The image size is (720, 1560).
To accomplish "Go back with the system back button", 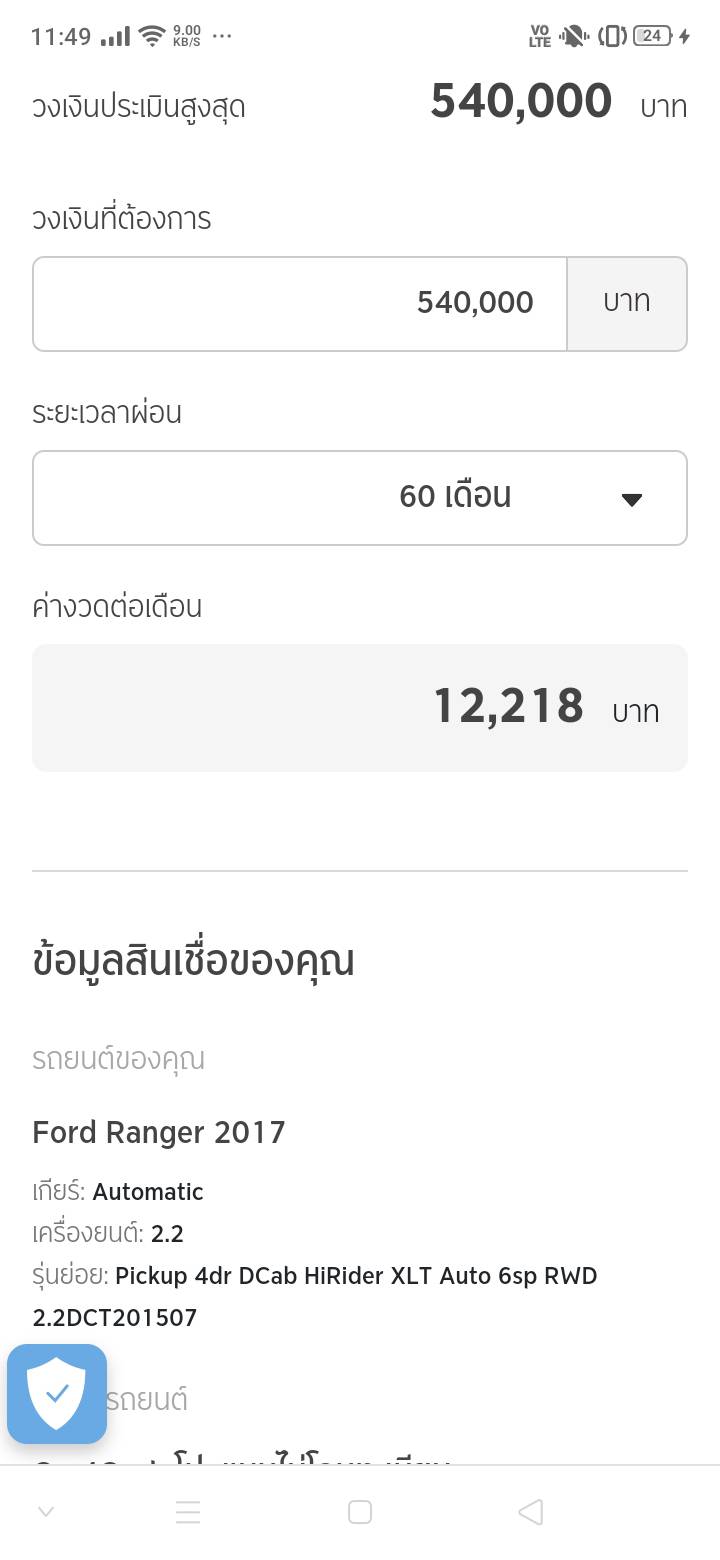I will click(531, 1512).
